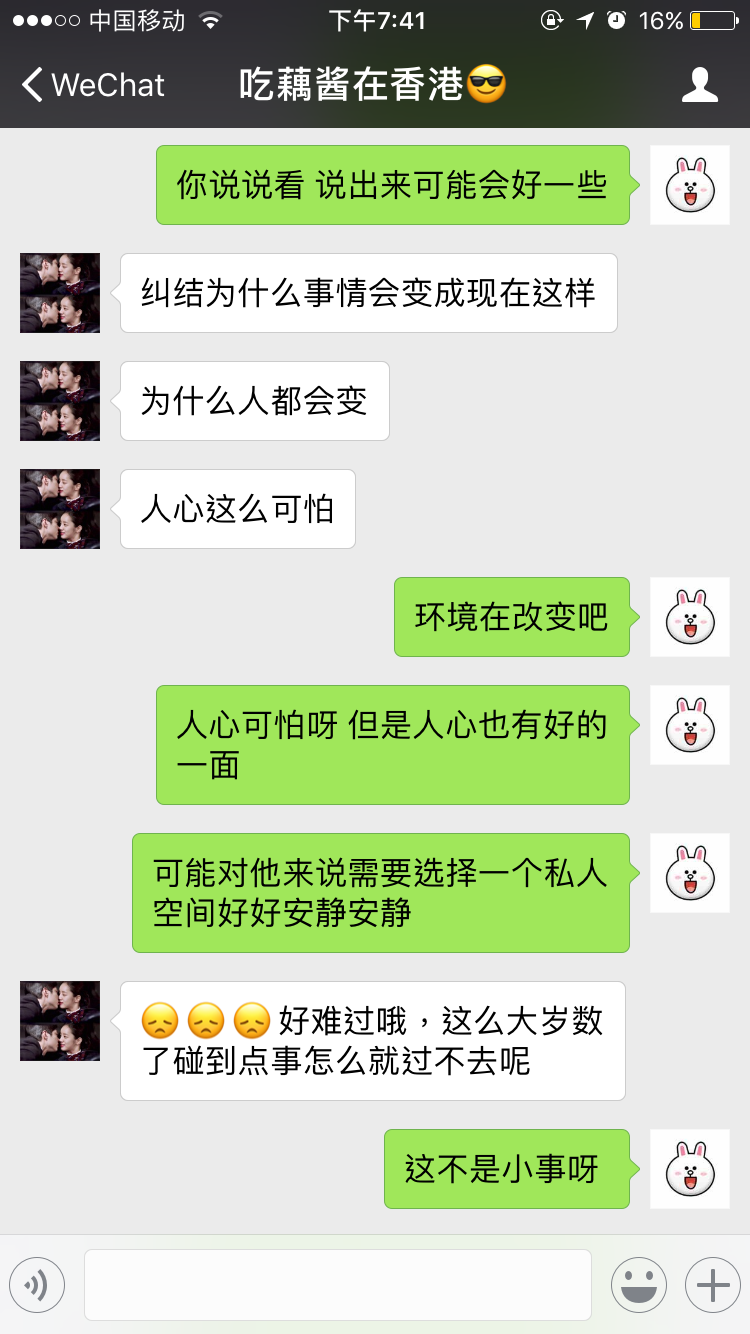Open the emoji sticker panel

(x=638, y=1285)
